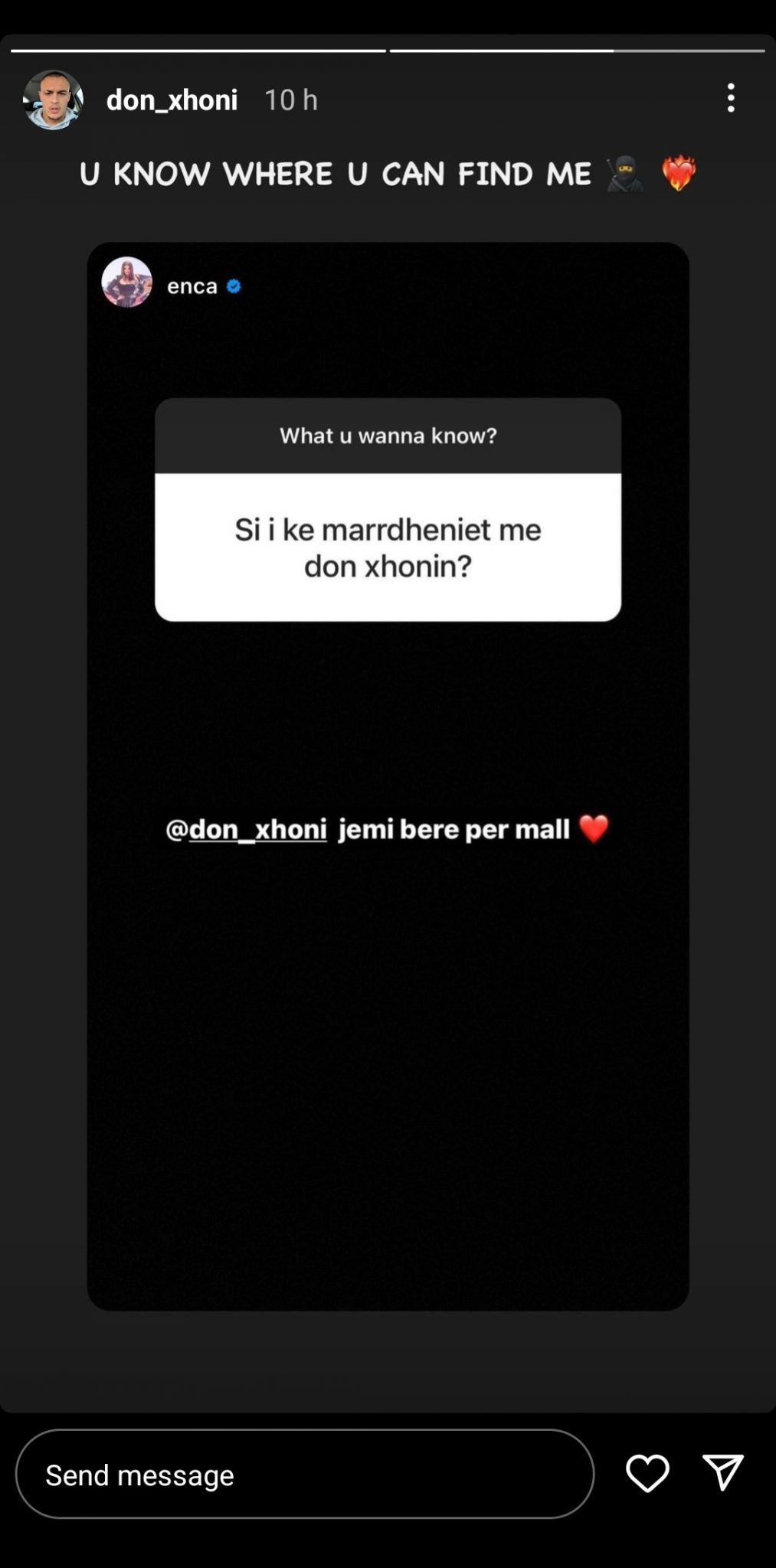Tap the Send message field

click(305, 1474)
